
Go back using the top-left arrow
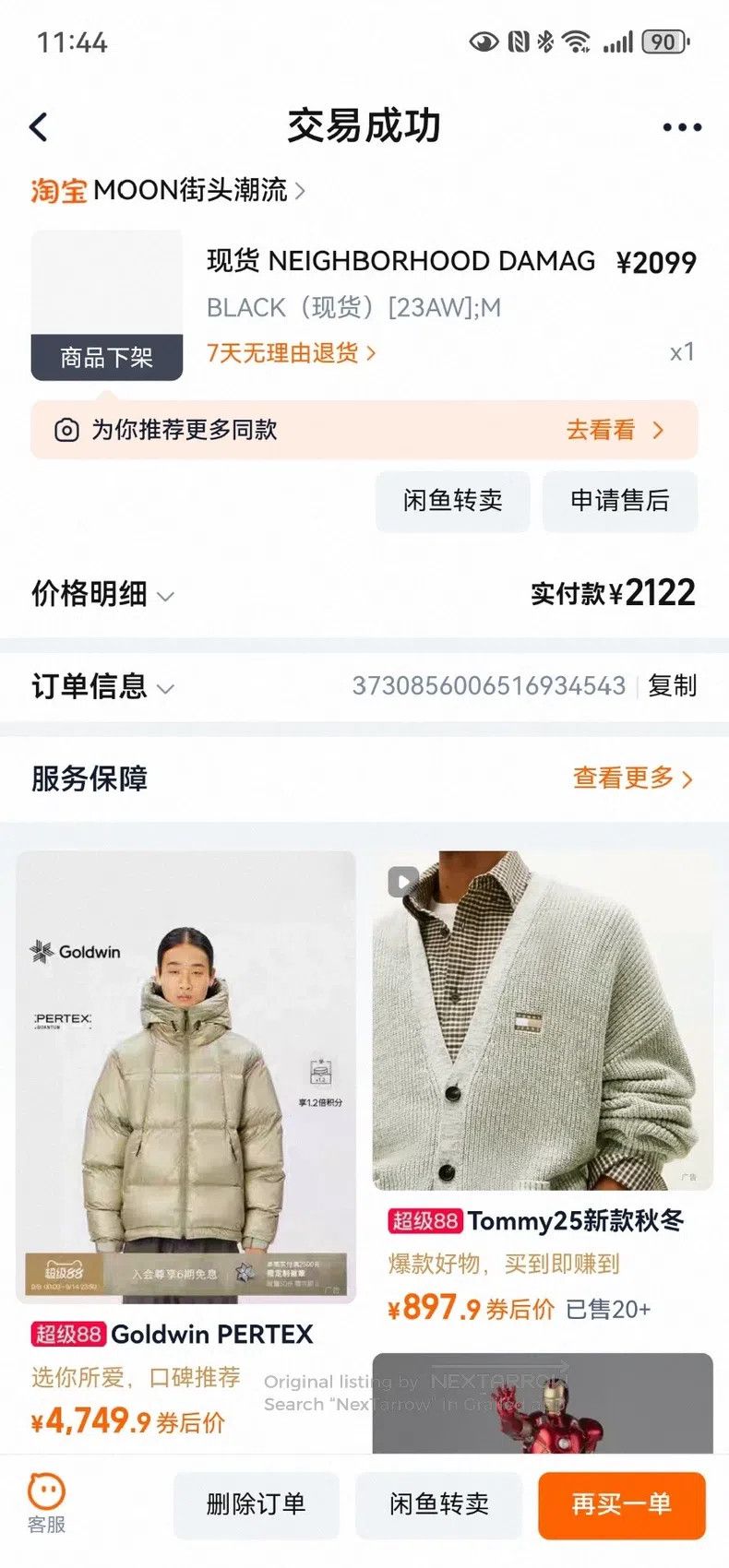click(x=39, y=127)
